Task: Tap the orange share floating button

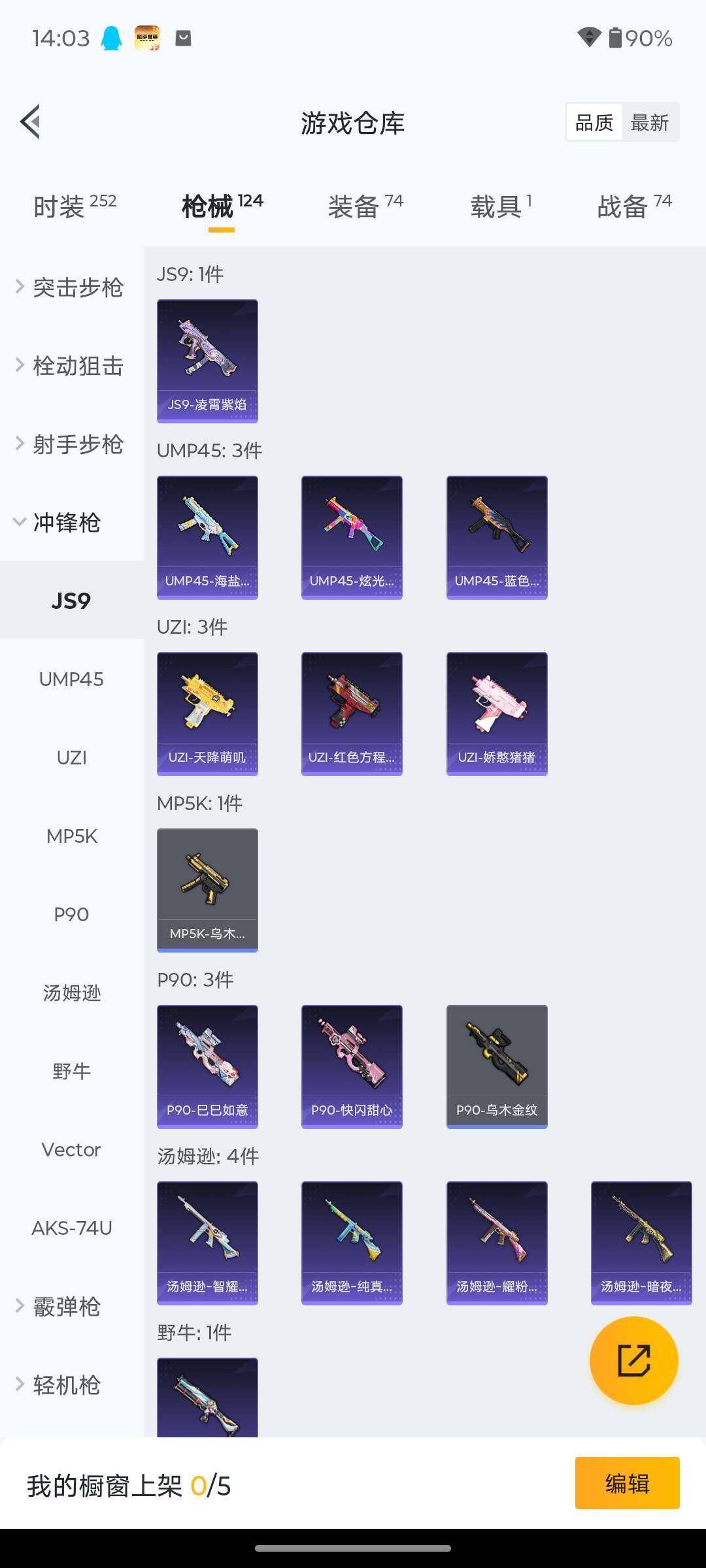Action: (x=633, y=1360)
